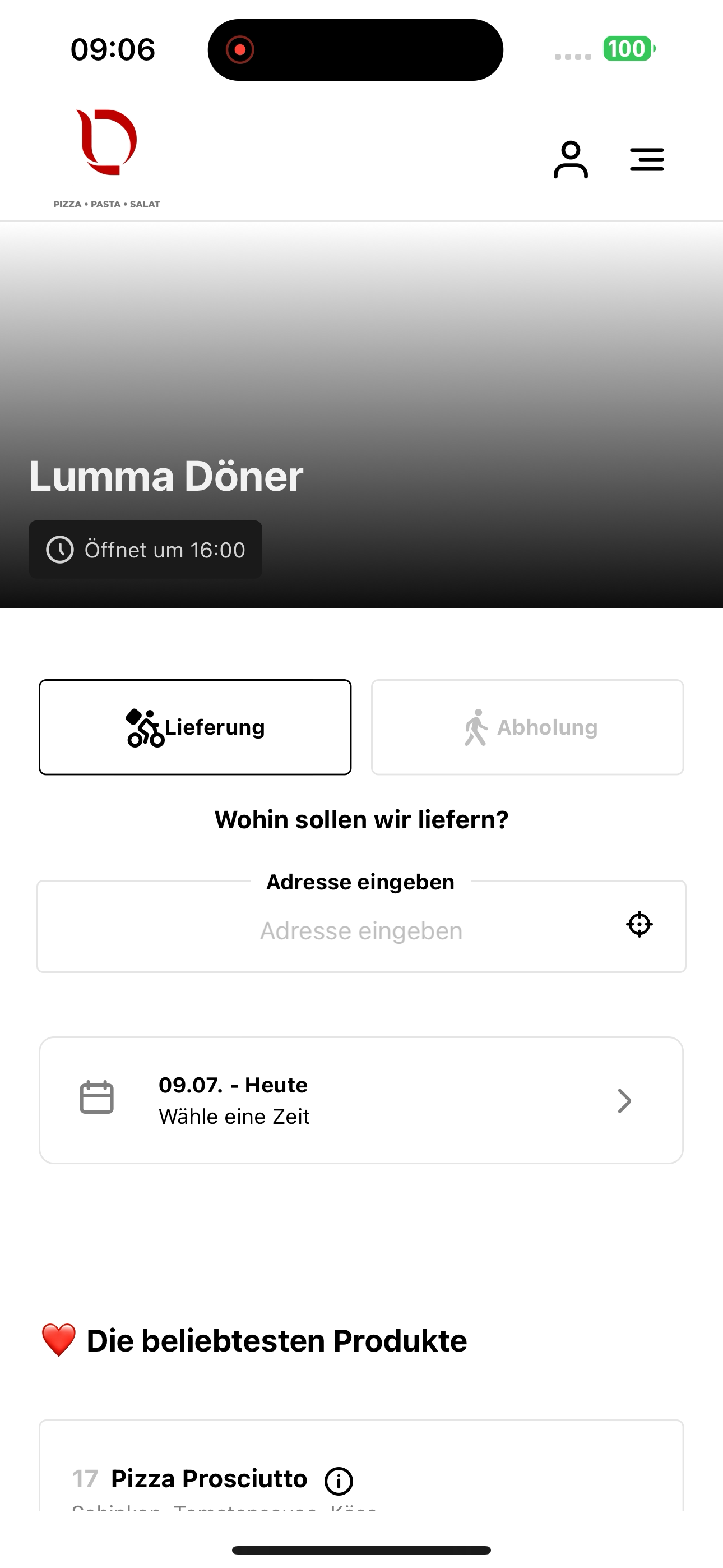Open the 09.07. Heute time picker
723x1568 pixels.
coord(361,1100)
